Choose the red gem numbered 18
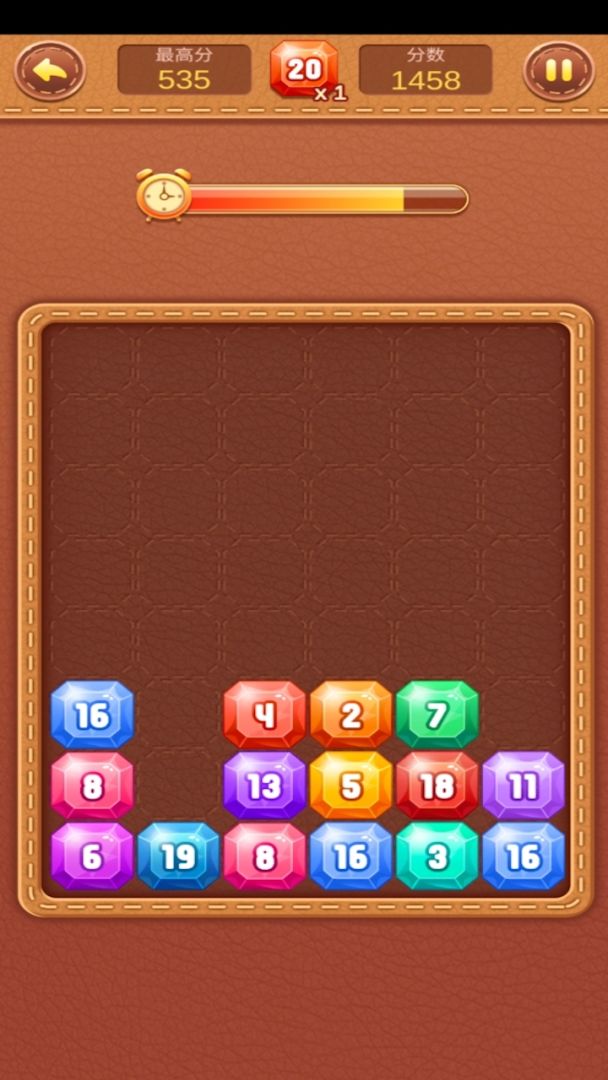This screenshot has width=608, height=1080. [437, 786]
